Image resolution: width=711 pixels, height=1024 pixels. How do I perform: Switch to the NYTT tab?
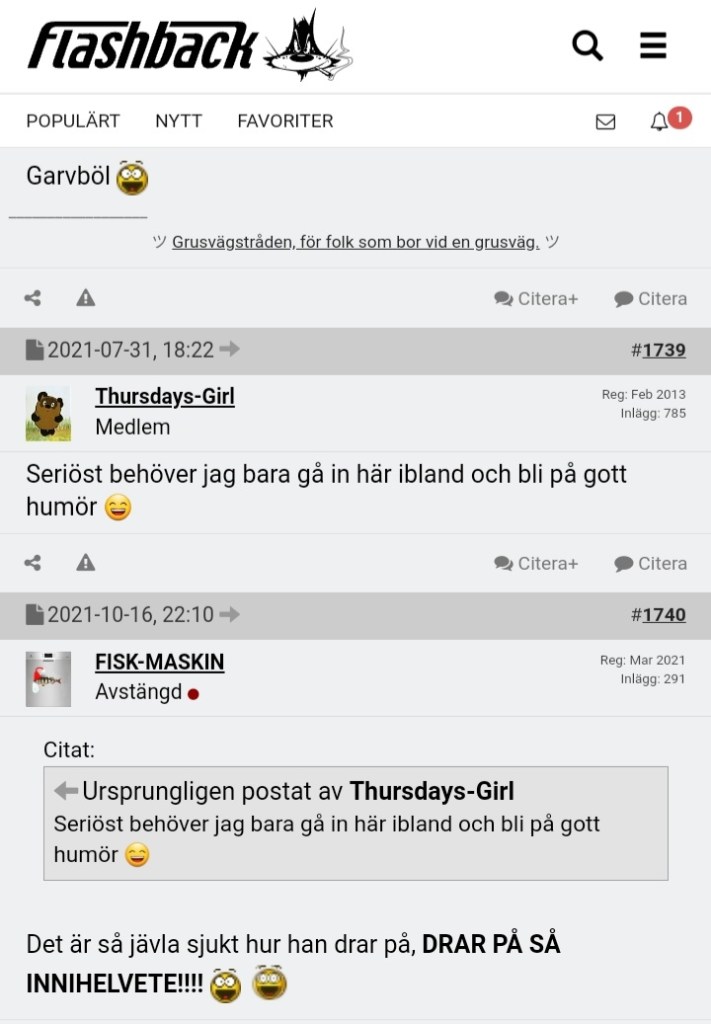click(179, 121)
